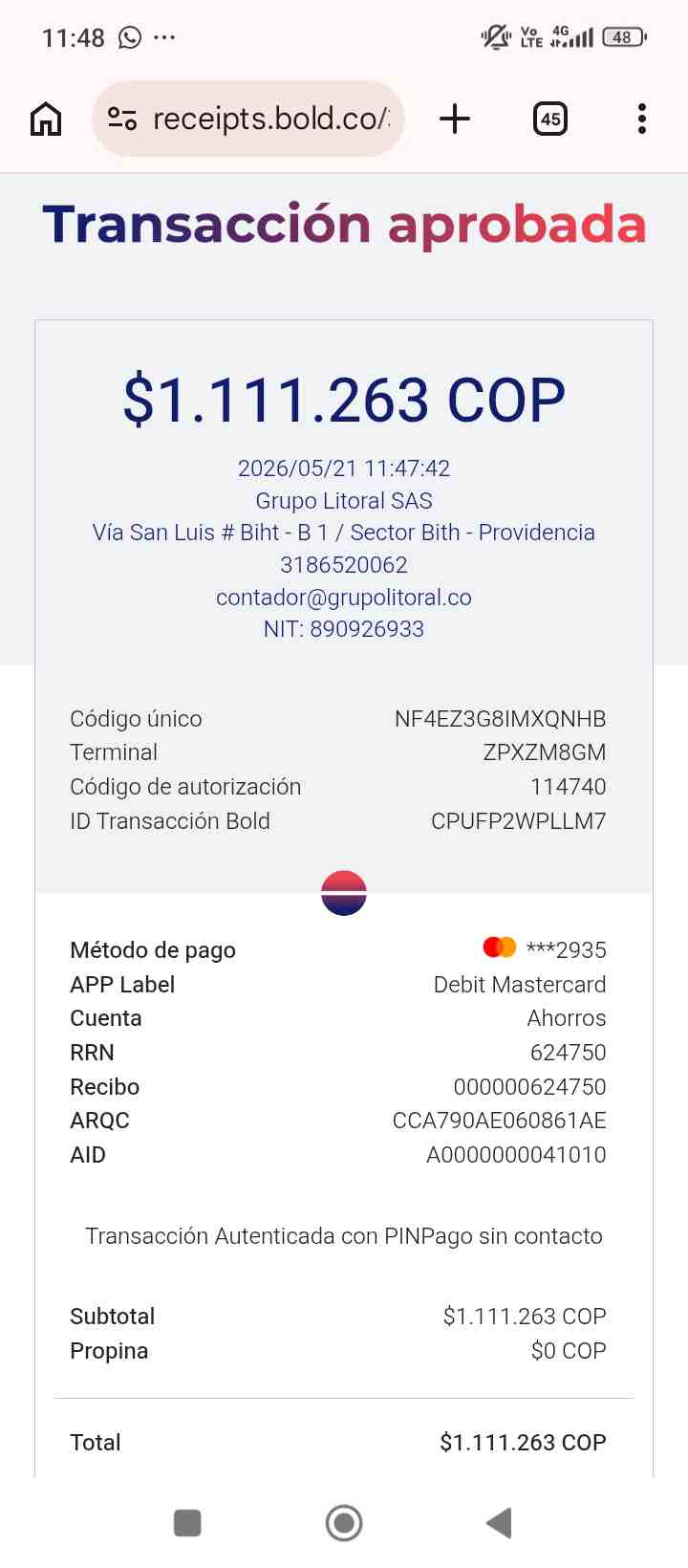Open the recent apps view
688x1568 pixels.
click(187, 1522)
